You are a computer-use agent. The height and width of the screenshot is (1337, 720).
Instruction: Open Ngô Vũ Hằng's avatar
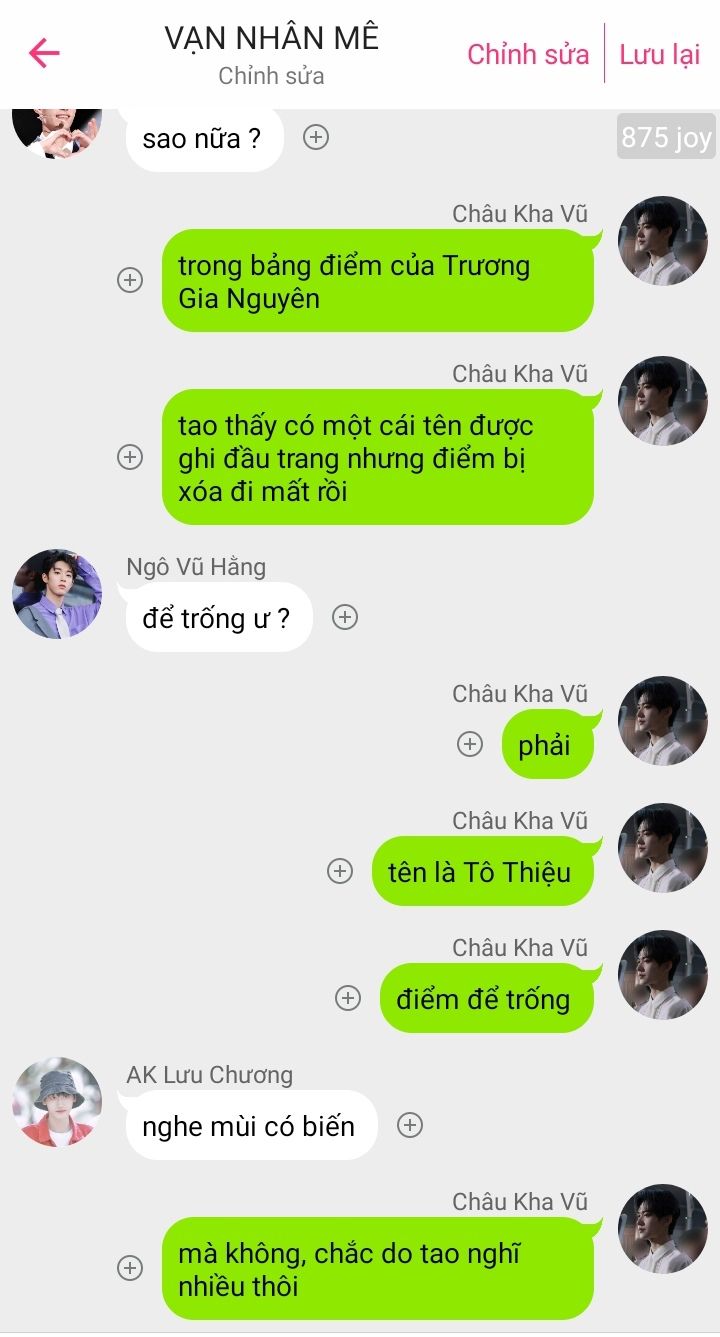point(57,594)
